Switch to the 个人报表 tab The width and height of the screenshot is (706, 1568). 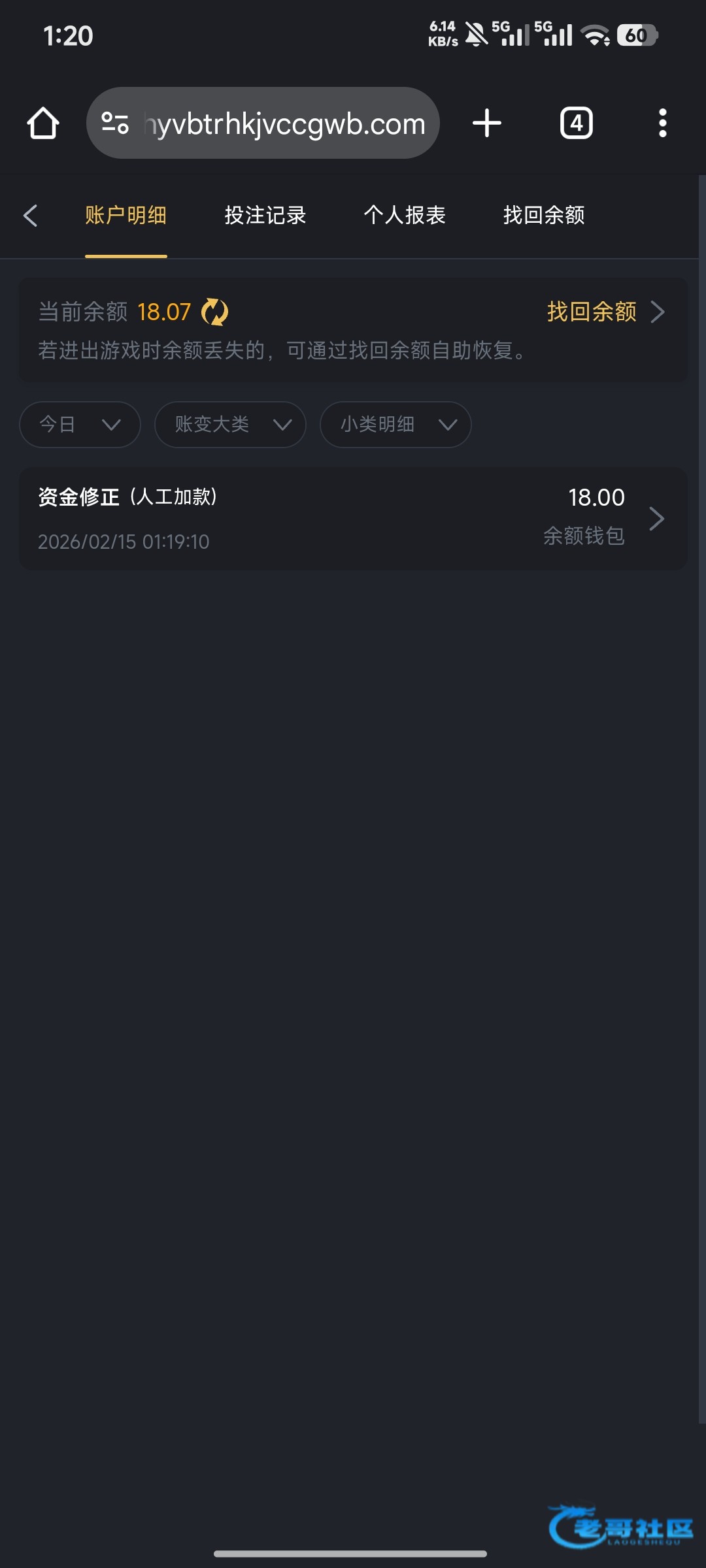coord(404,216)
